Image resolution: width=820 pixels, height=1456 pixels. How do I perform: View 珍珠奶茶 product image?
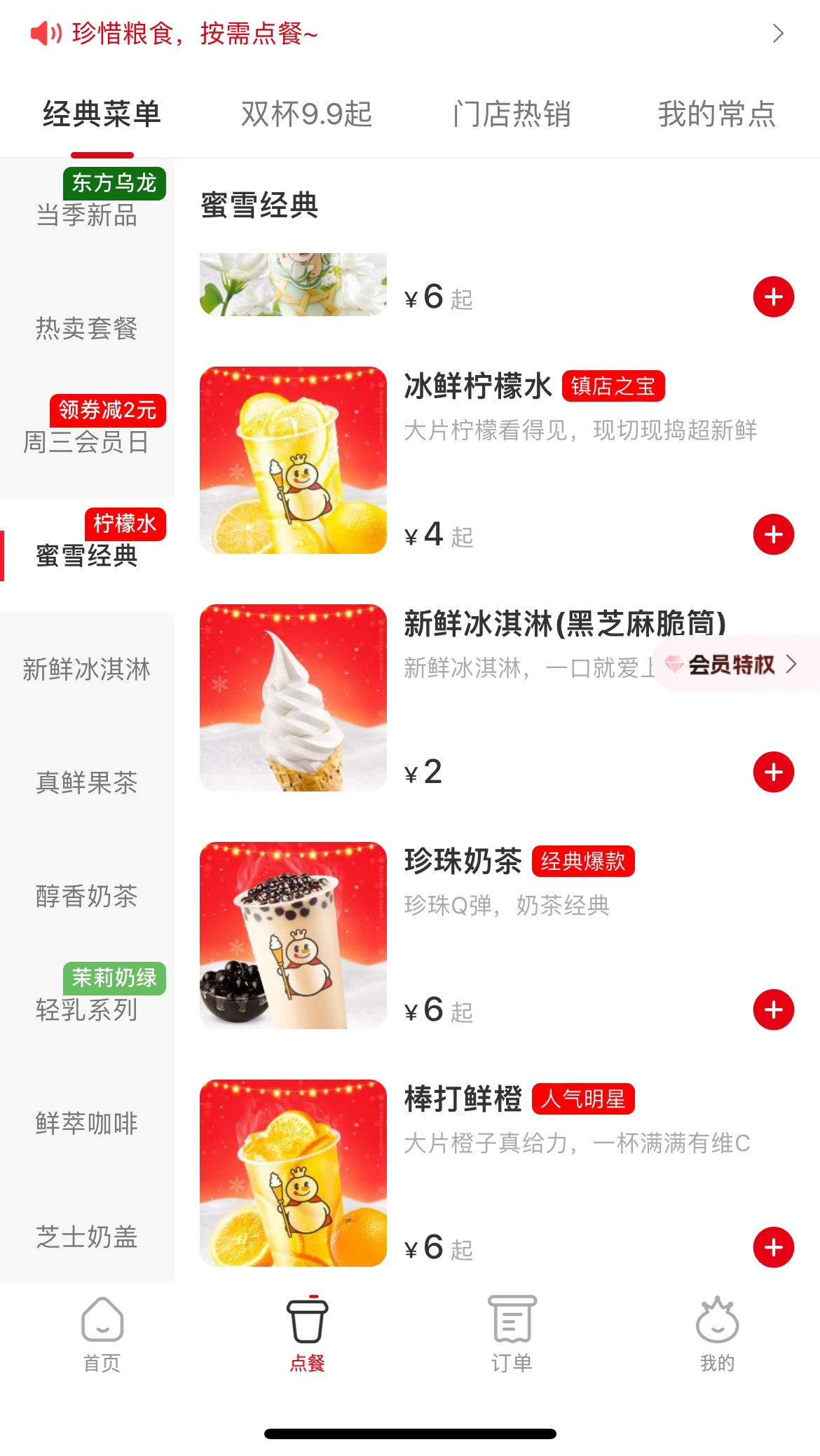293,935
